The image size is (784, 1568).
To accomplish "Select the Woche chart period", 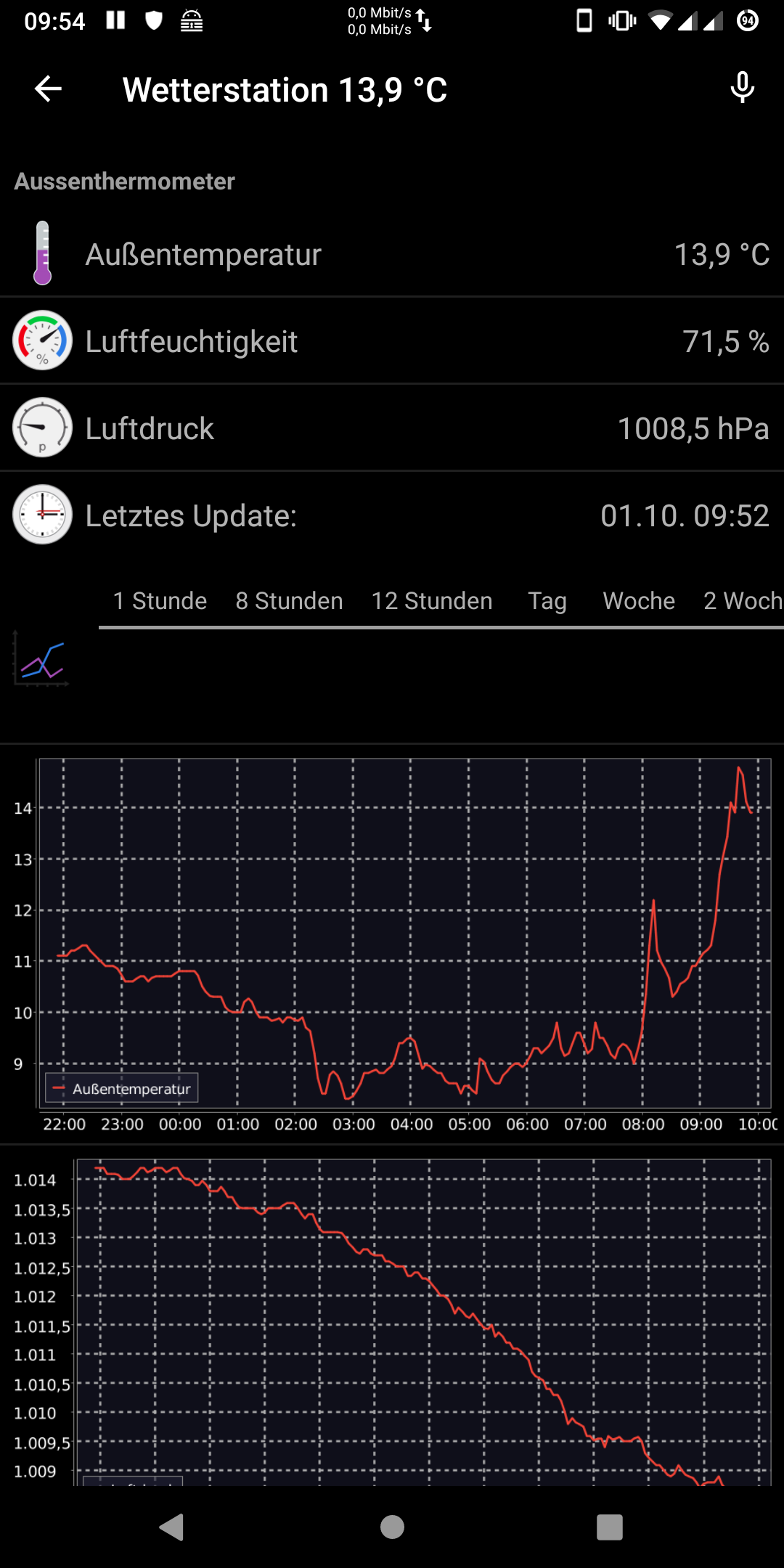I will click(639, 601).
